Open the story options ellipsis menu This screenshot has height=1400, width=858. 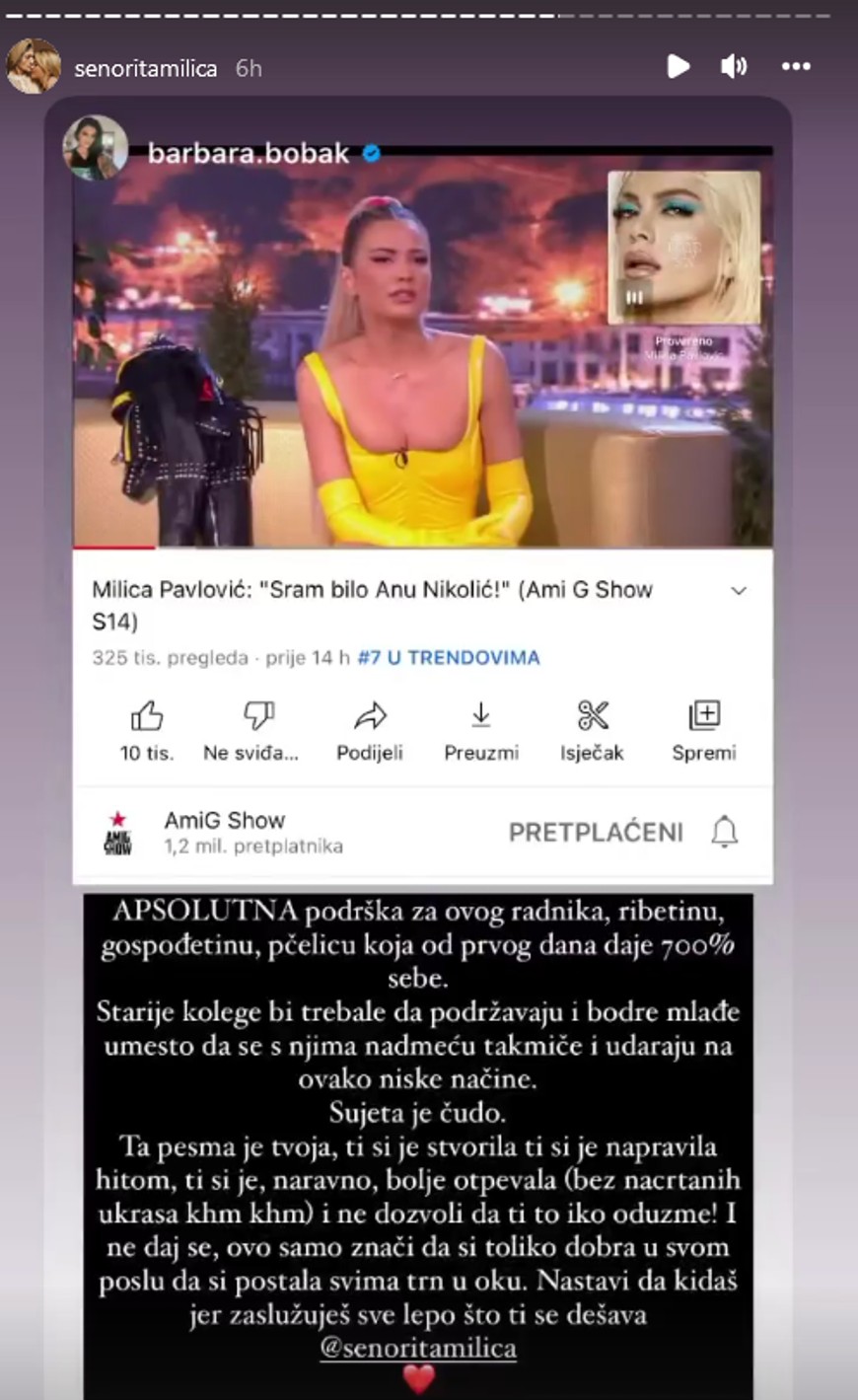pos(794,65)
